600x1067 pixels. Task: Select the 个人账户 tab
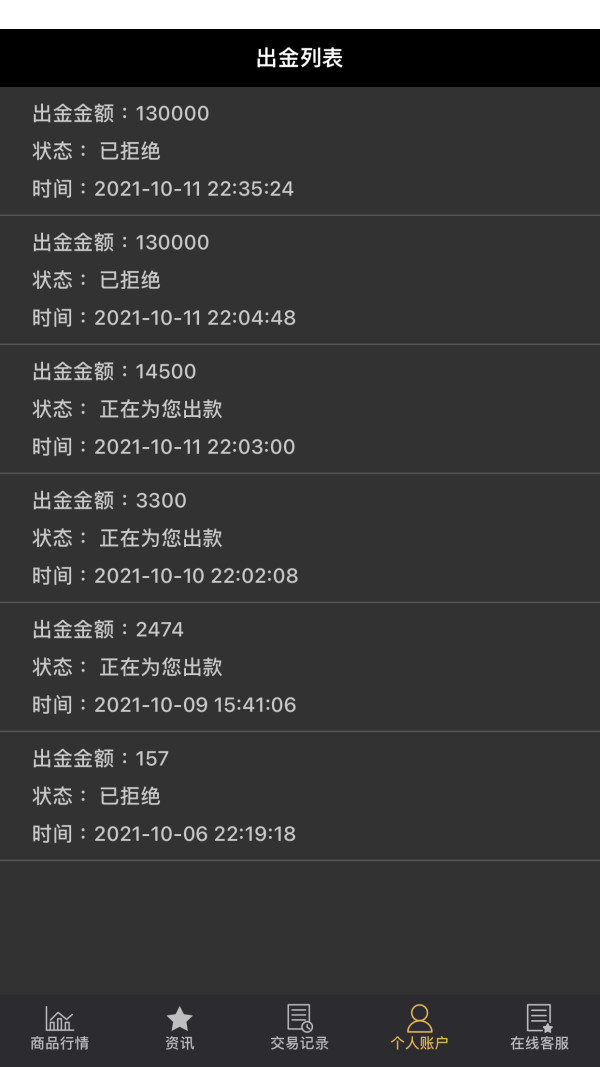click(419, 1028)
